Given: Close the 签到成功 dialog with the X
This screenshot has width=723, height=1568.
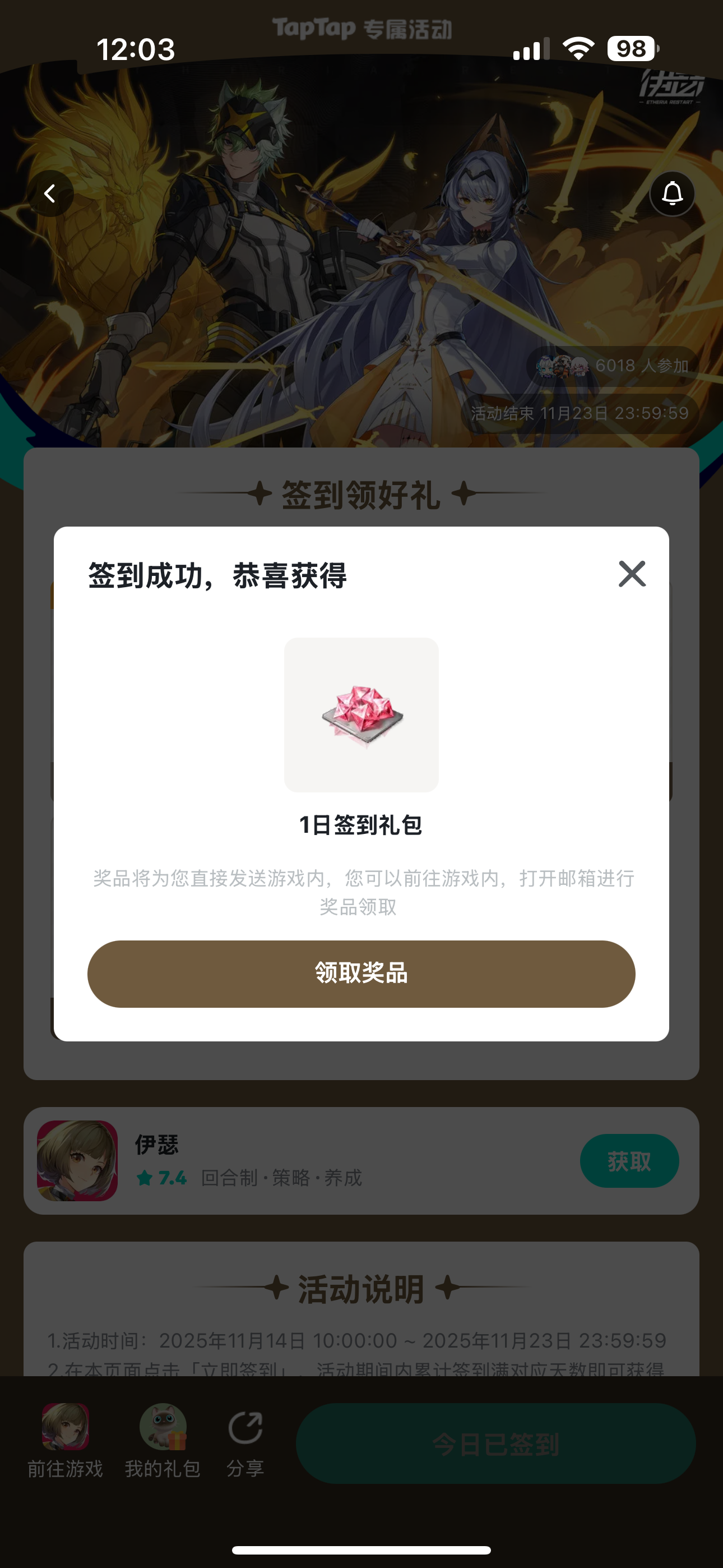Looking at the screenshot, I should click(632, 573).
